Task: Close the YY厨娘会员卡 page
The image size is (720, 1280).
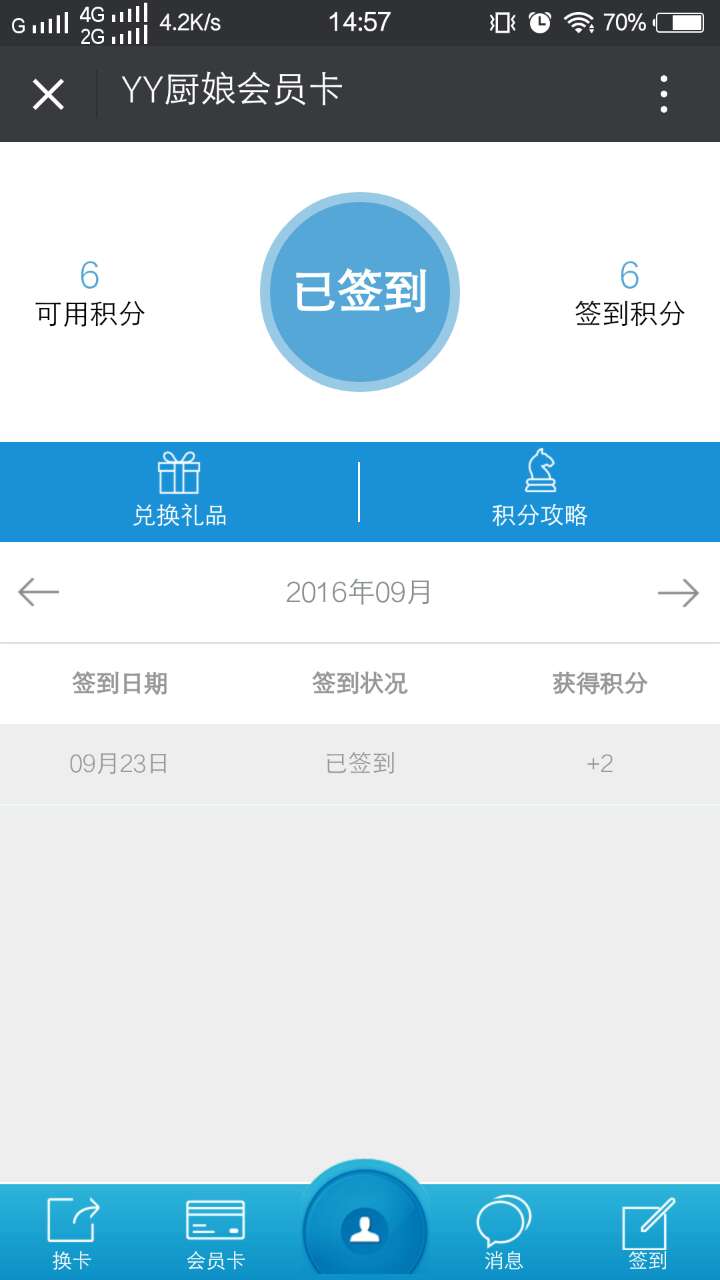Action: (48, 95)
